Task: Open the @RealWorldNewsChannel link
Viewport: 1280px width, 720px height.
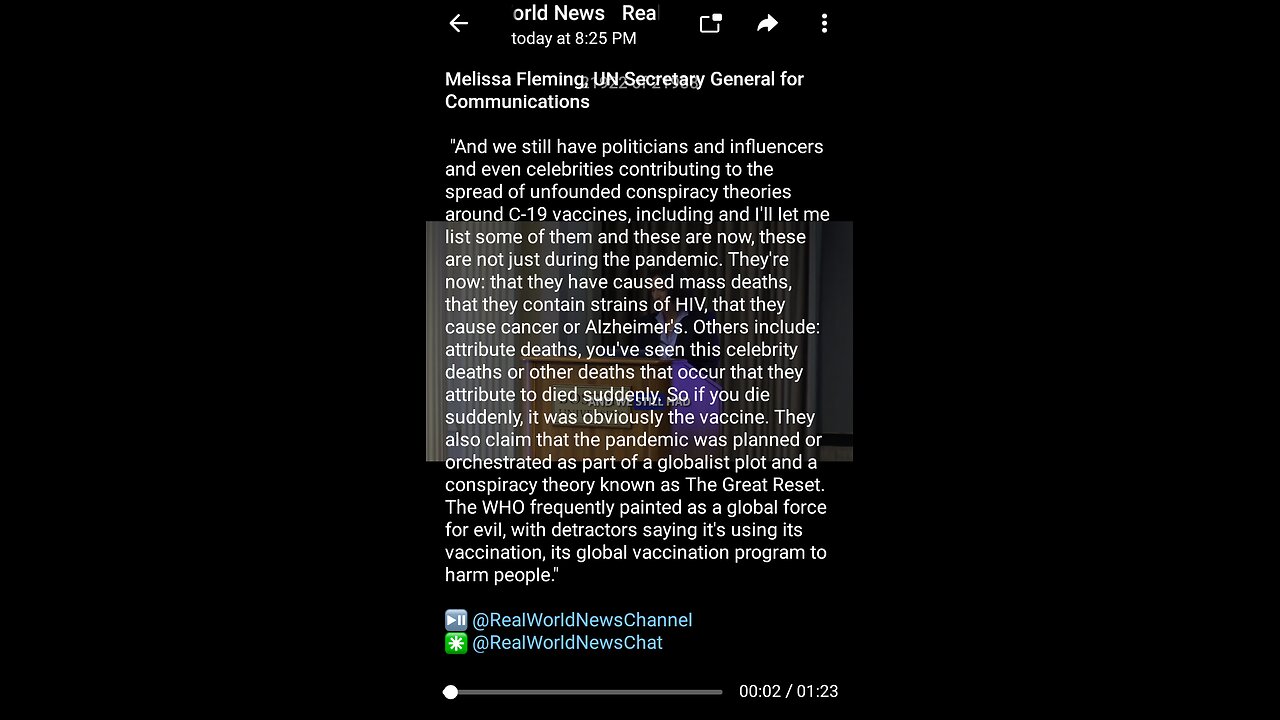Action: [x=581, y=620]
